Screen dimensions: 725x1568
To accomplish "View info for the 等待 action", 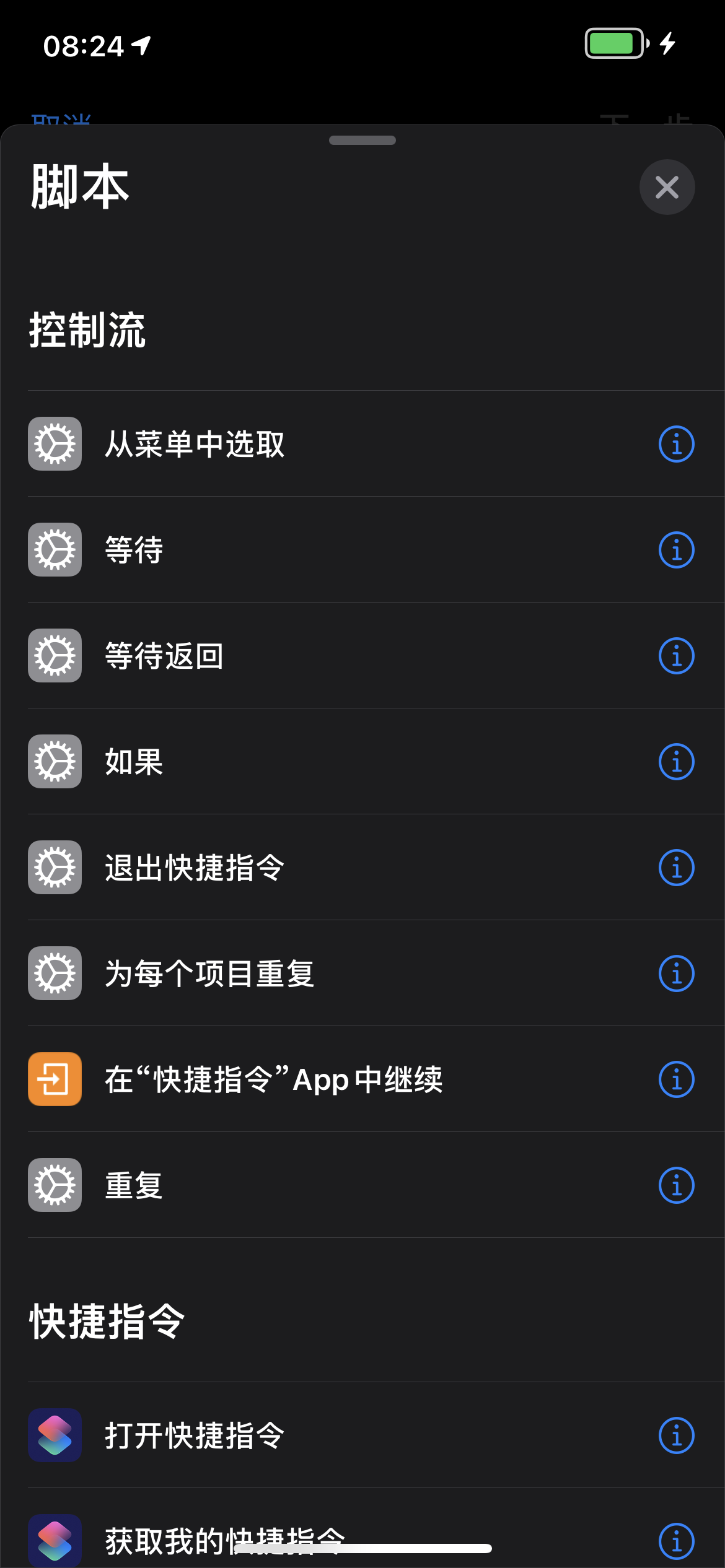I will (x=676, y=550).
